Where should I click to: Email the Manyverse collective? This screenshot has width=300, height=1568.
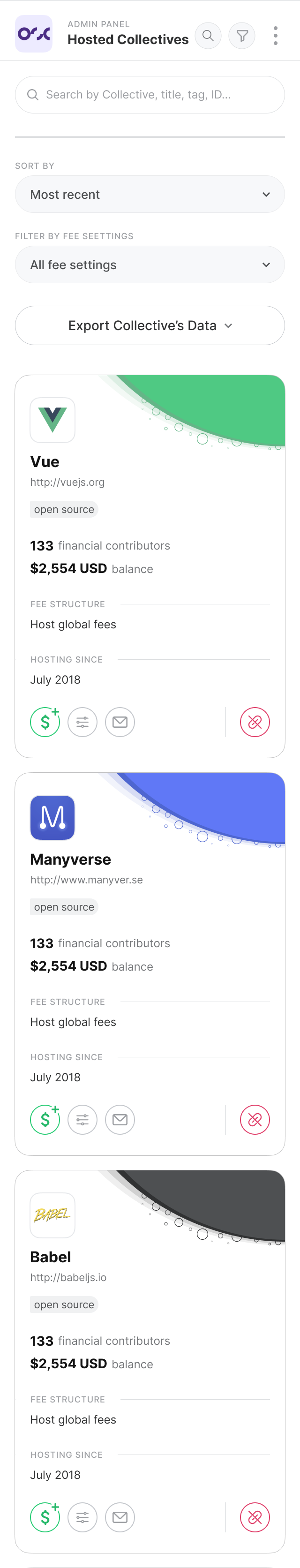[120, 1119]
